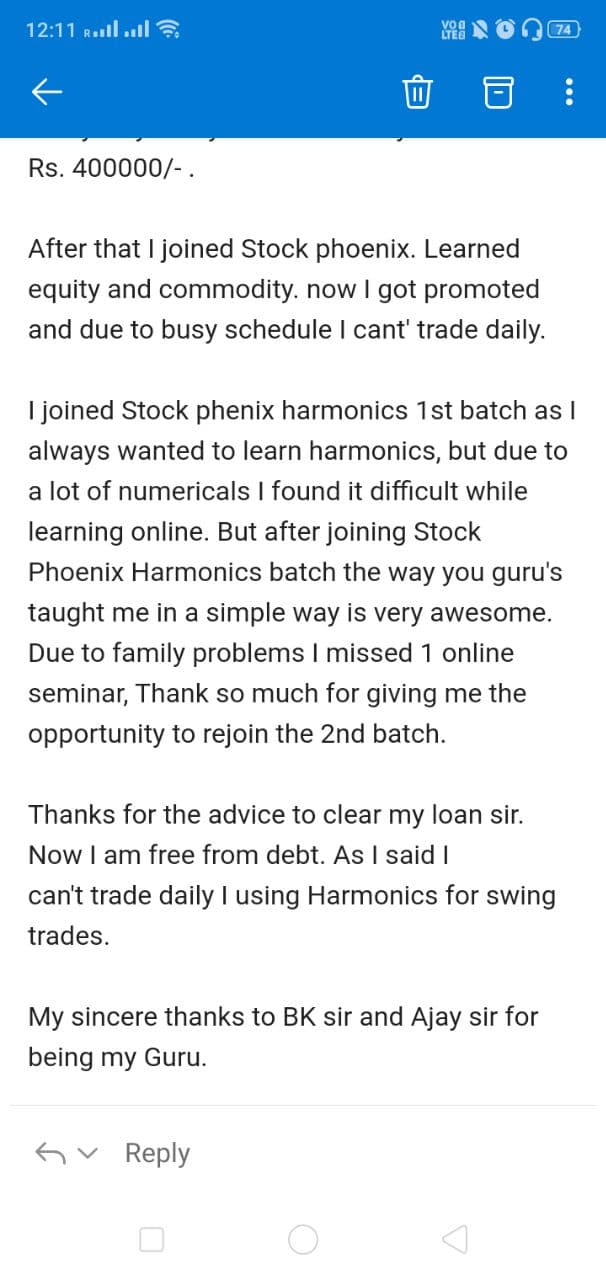Go back to the inbox
Viewport: 606px width, 1280px height.
coord(47,93)
